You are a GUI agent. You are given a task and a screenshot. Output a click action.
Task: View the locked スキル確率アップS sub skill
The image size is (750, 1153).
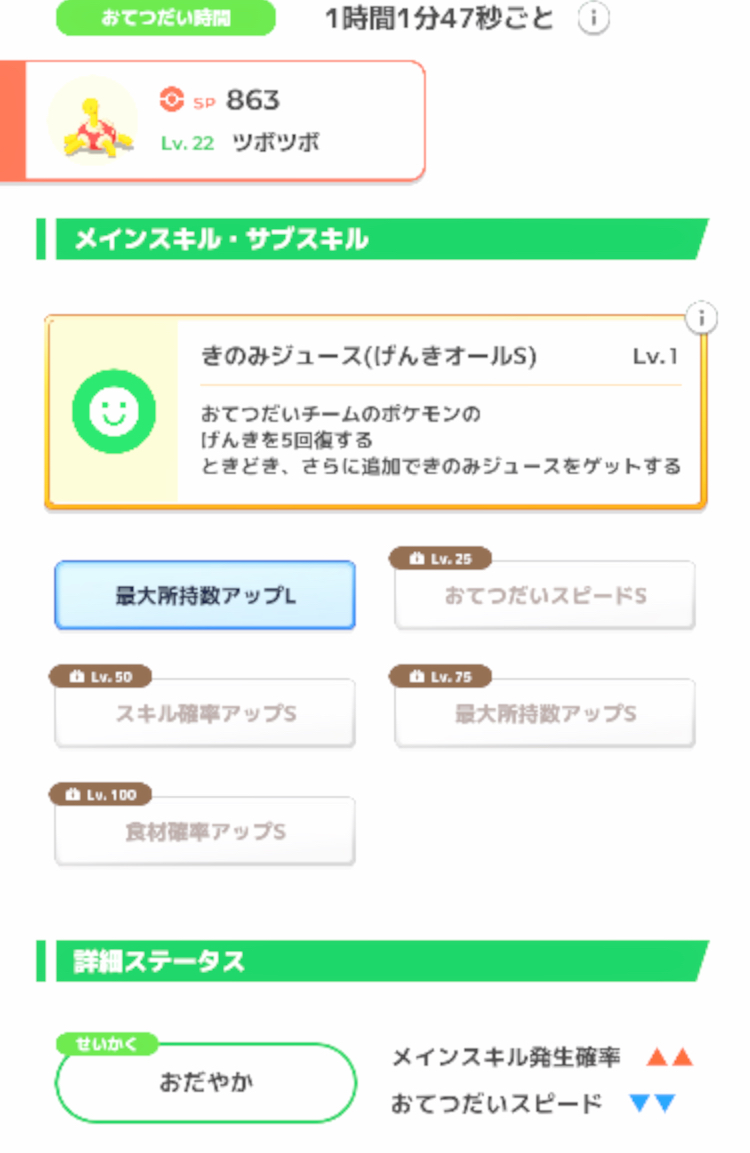205,714
